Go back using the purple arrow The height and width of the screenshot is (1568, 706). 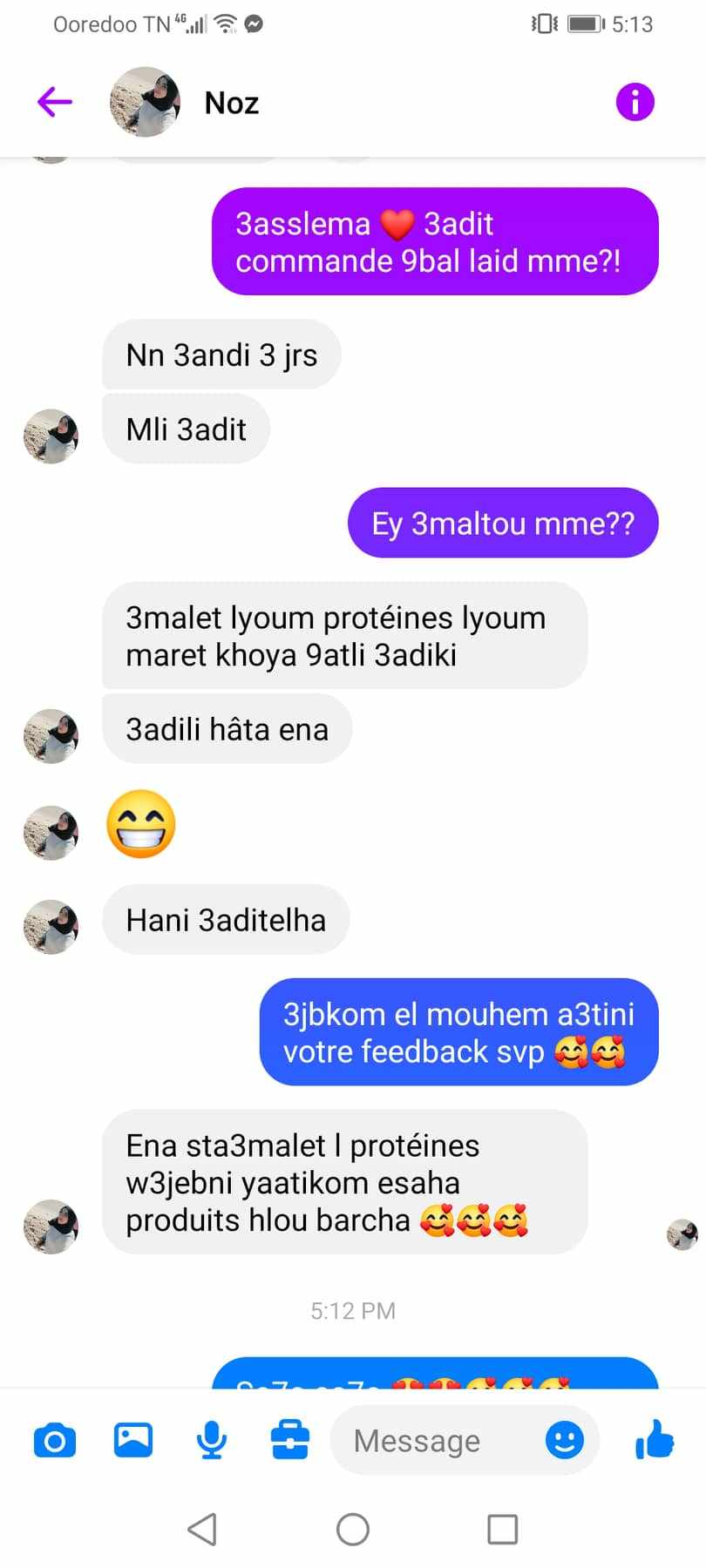click(x=54, y=102)
